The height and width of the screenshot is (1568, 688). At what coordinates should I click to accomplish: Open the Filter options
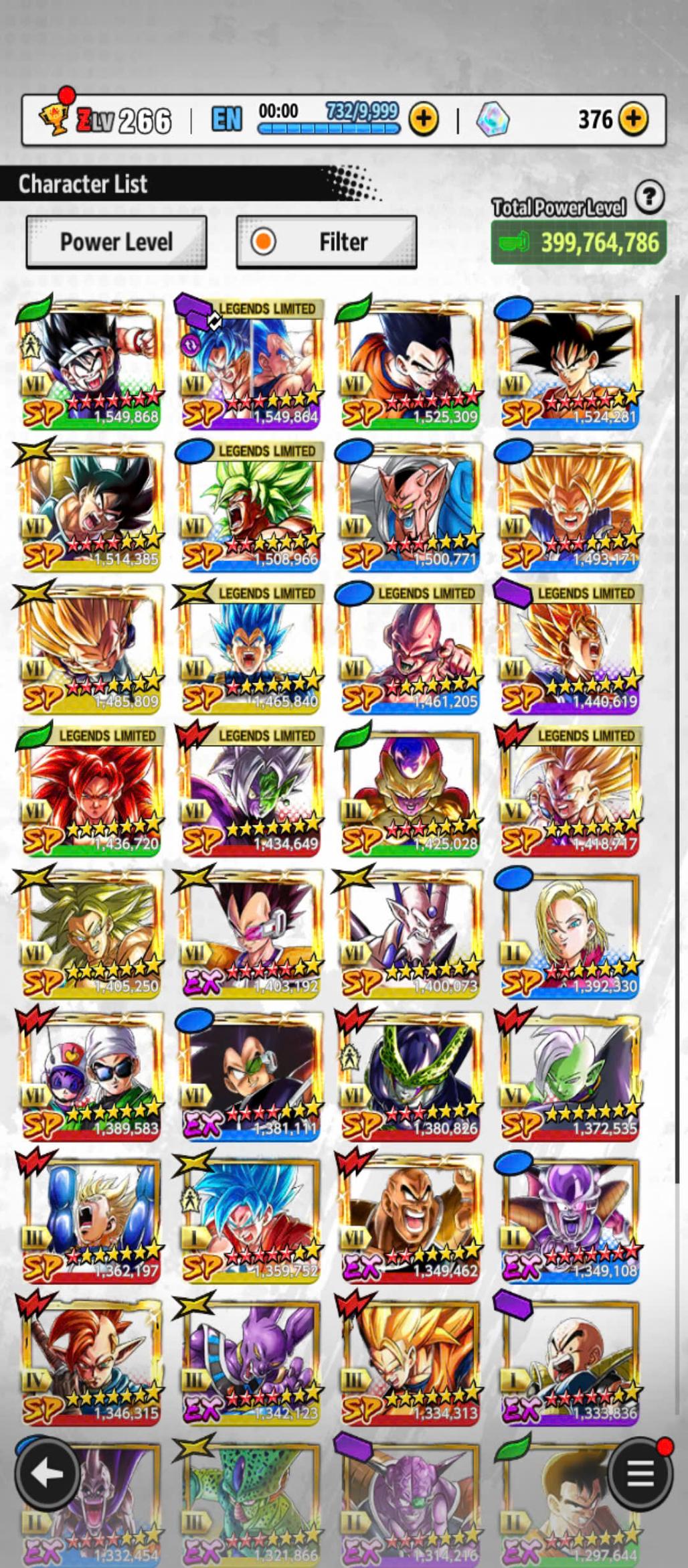tap(327, 242)
